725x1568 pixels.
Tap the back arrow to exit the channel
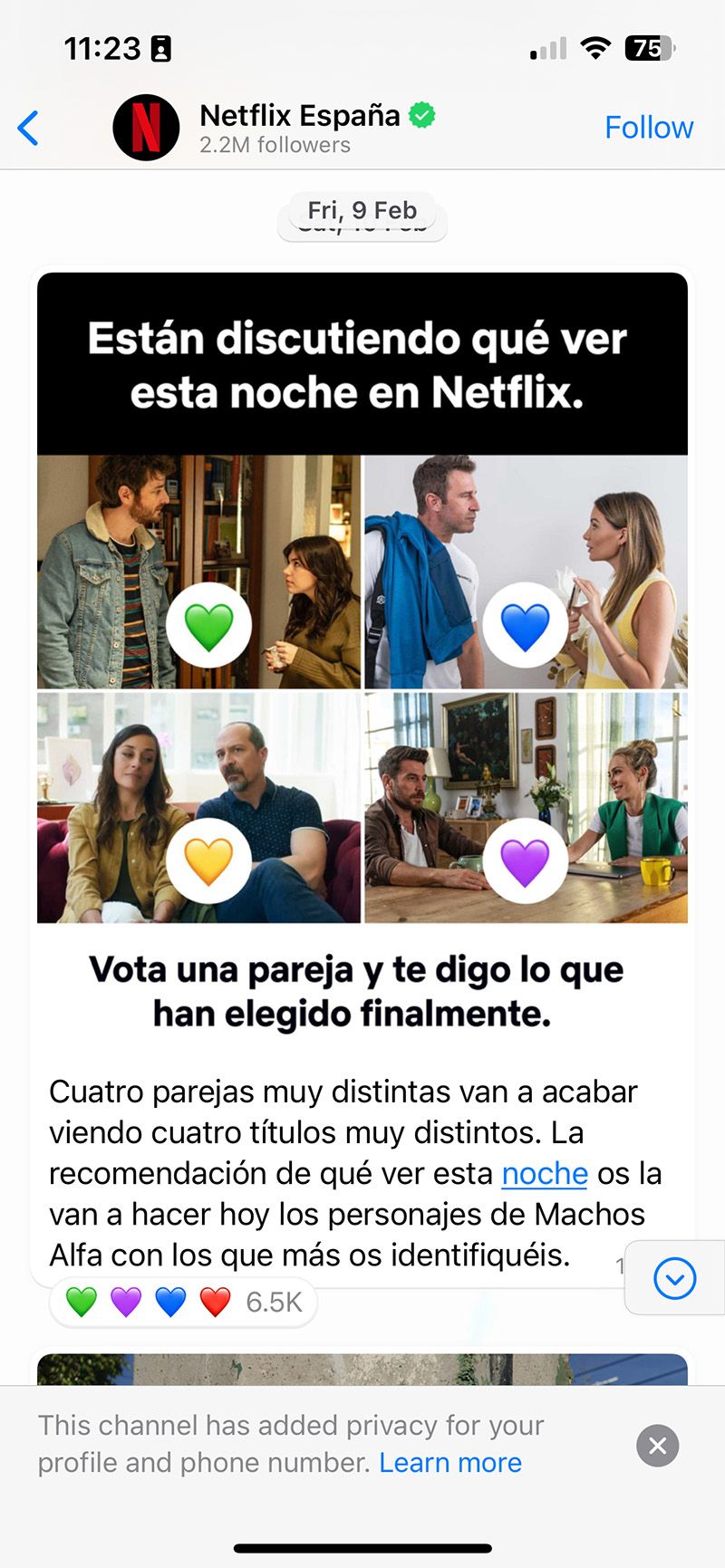[x=28, y=128]
